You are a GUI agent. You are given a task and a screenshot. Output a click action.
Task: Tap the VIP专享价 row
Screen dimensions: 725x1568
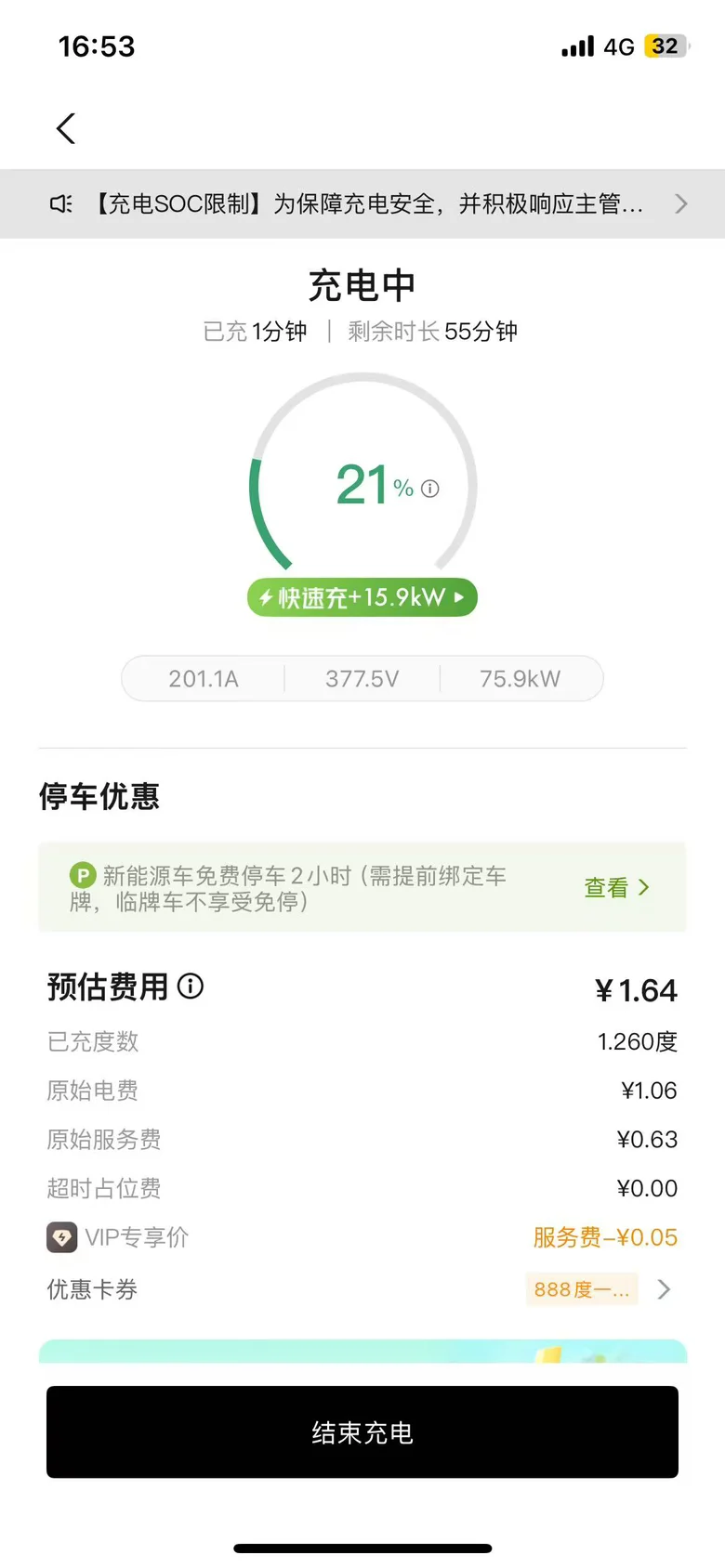click(362, 1237)
